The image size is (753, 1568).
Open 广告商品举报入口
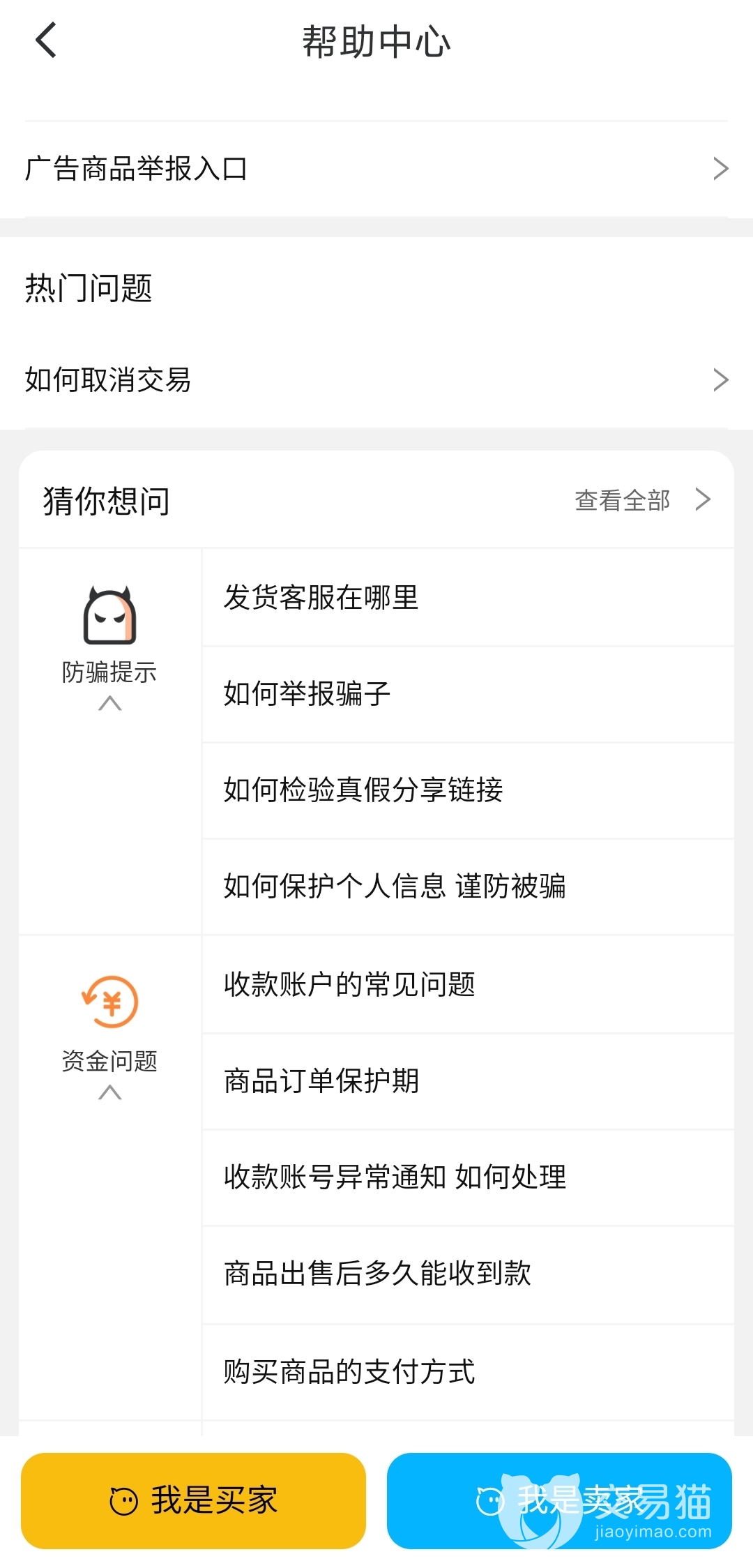(376, 169)
